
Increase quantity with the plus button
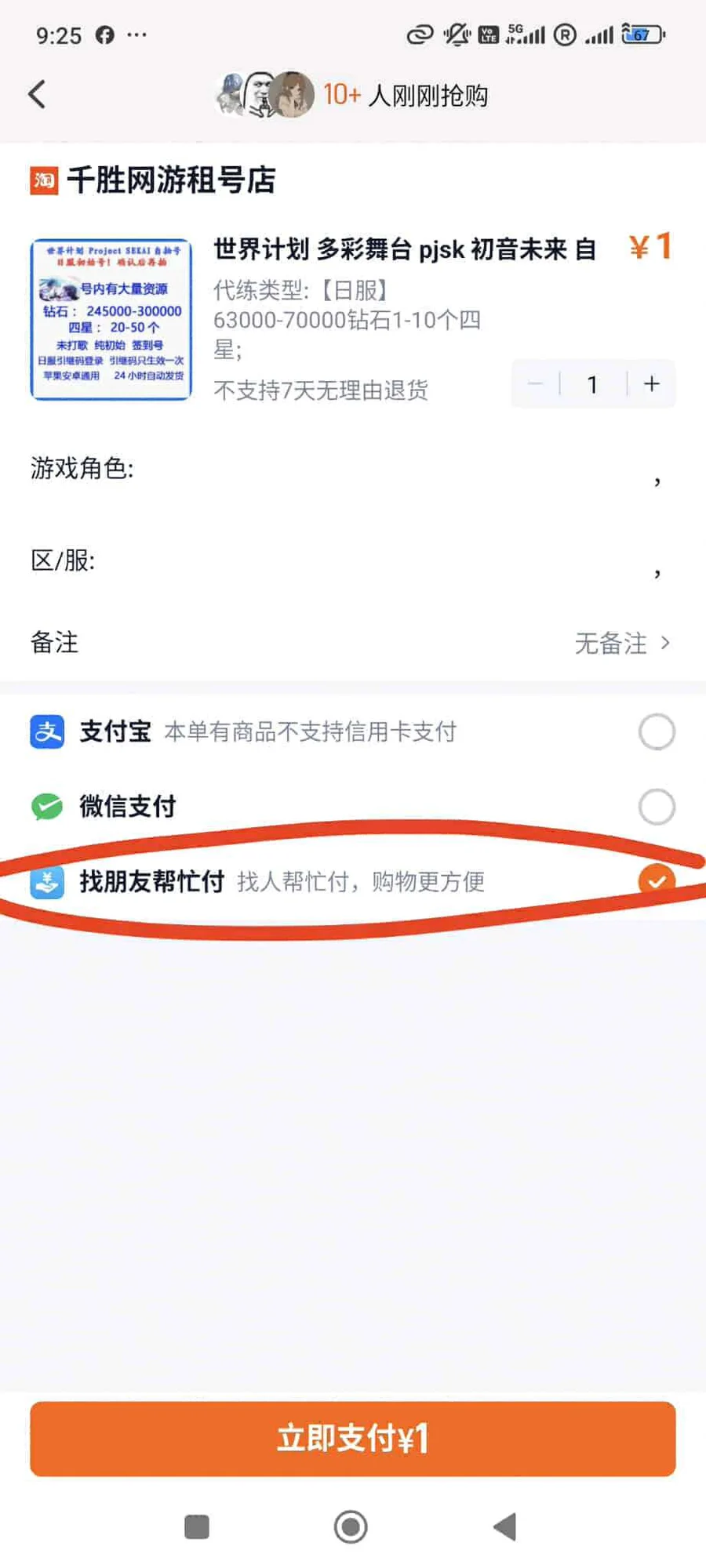point(651,384)
